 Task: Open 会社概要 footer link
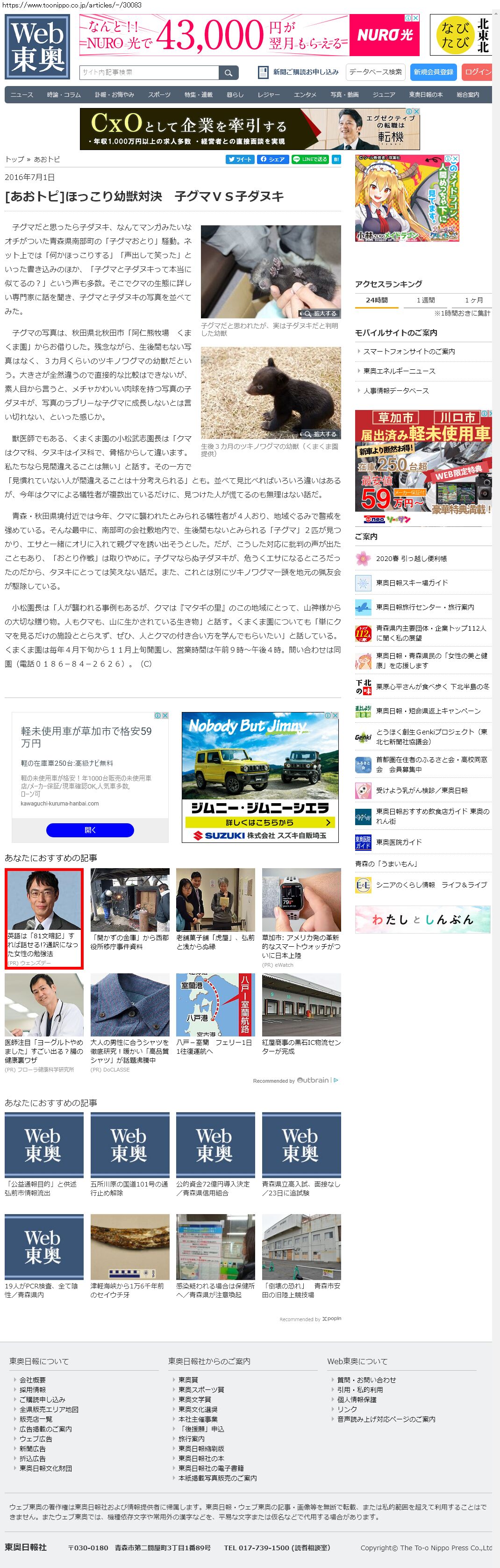click(x=32, y=1380)
